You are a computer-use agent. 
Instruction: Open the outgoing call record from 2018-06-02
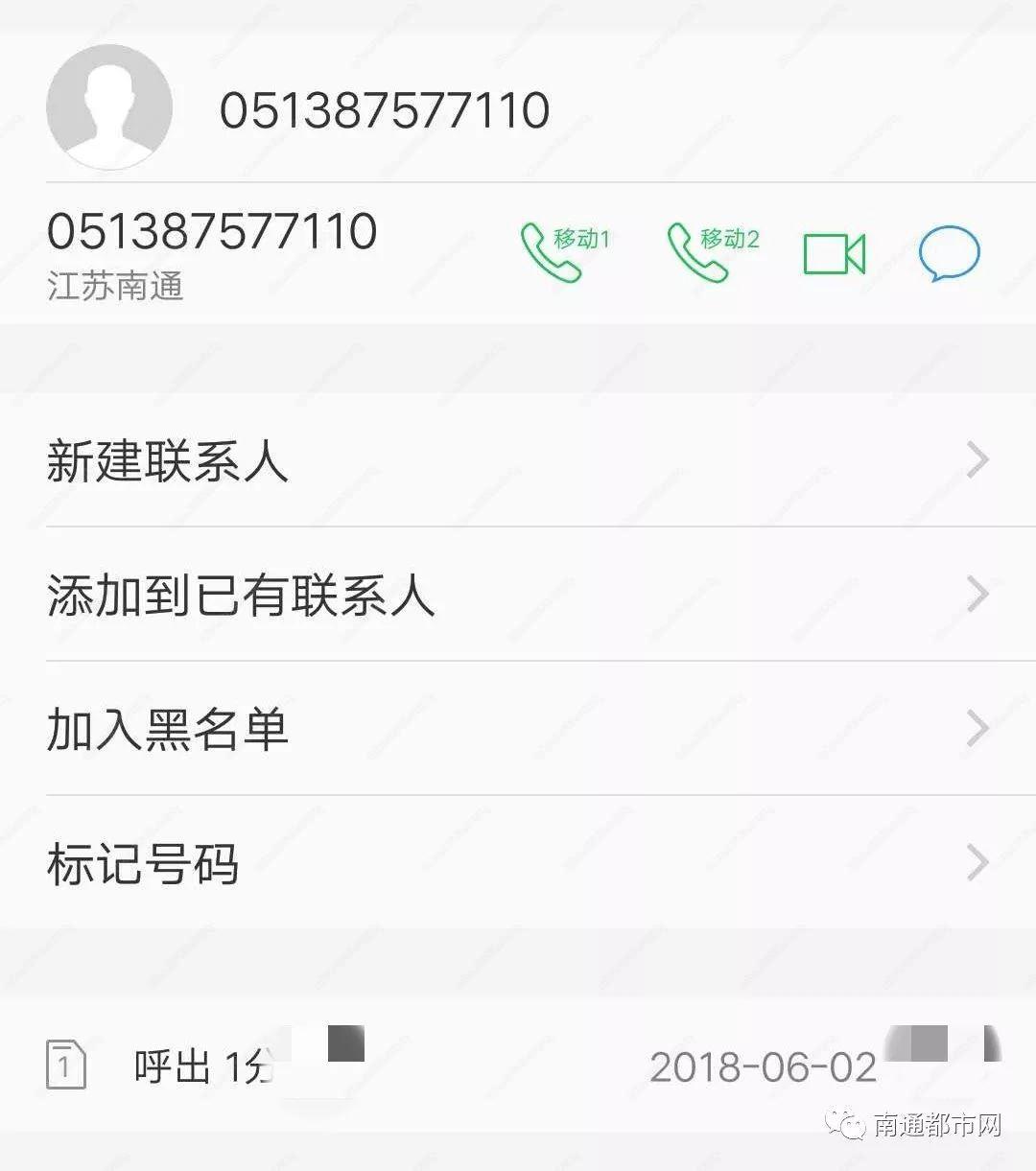click(x=518, y=1066)
